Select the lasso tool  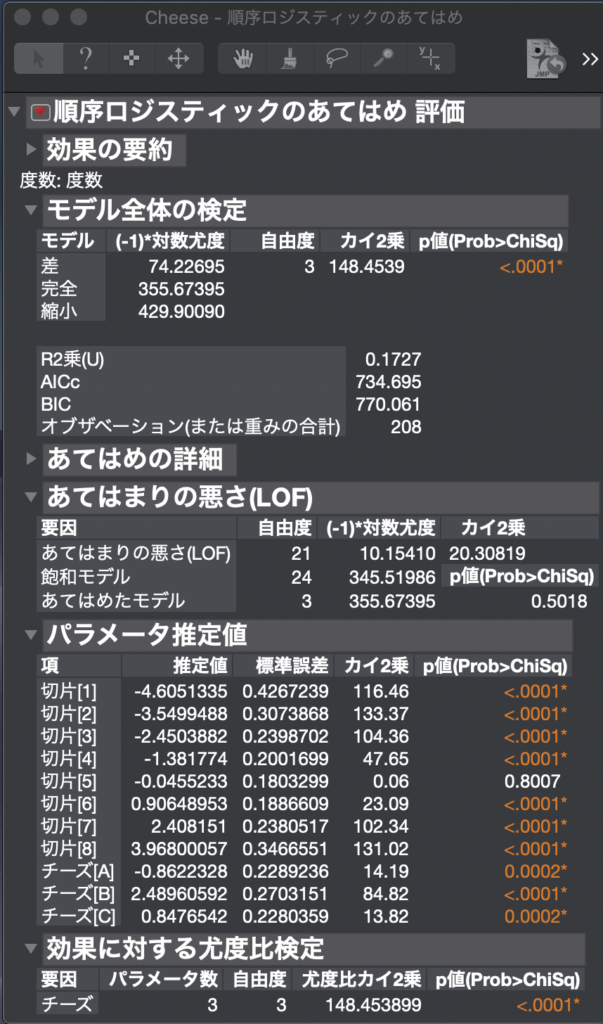click(336, 59)
